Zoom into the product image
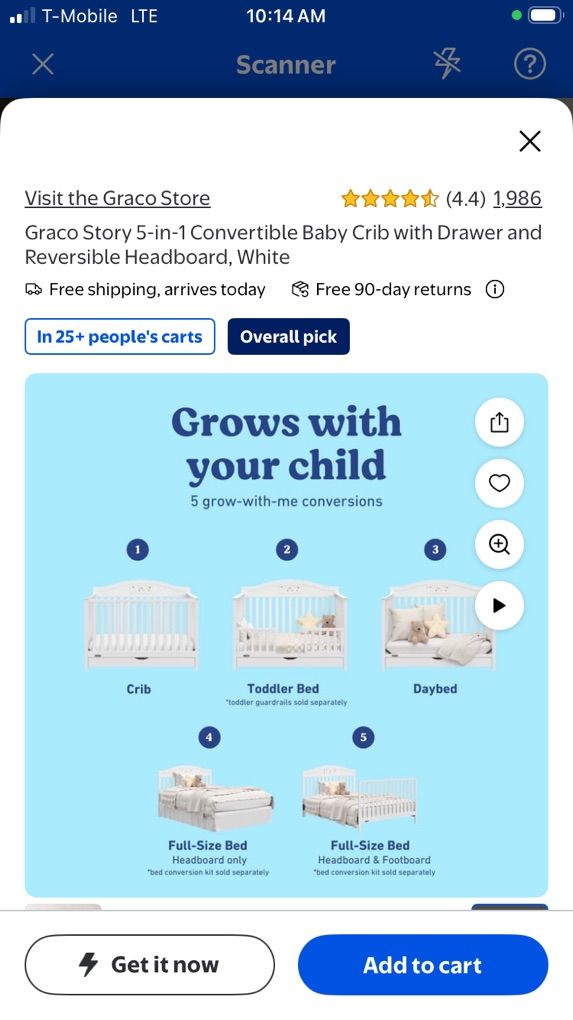This screenshot has width=573, height=1020. 499,544
